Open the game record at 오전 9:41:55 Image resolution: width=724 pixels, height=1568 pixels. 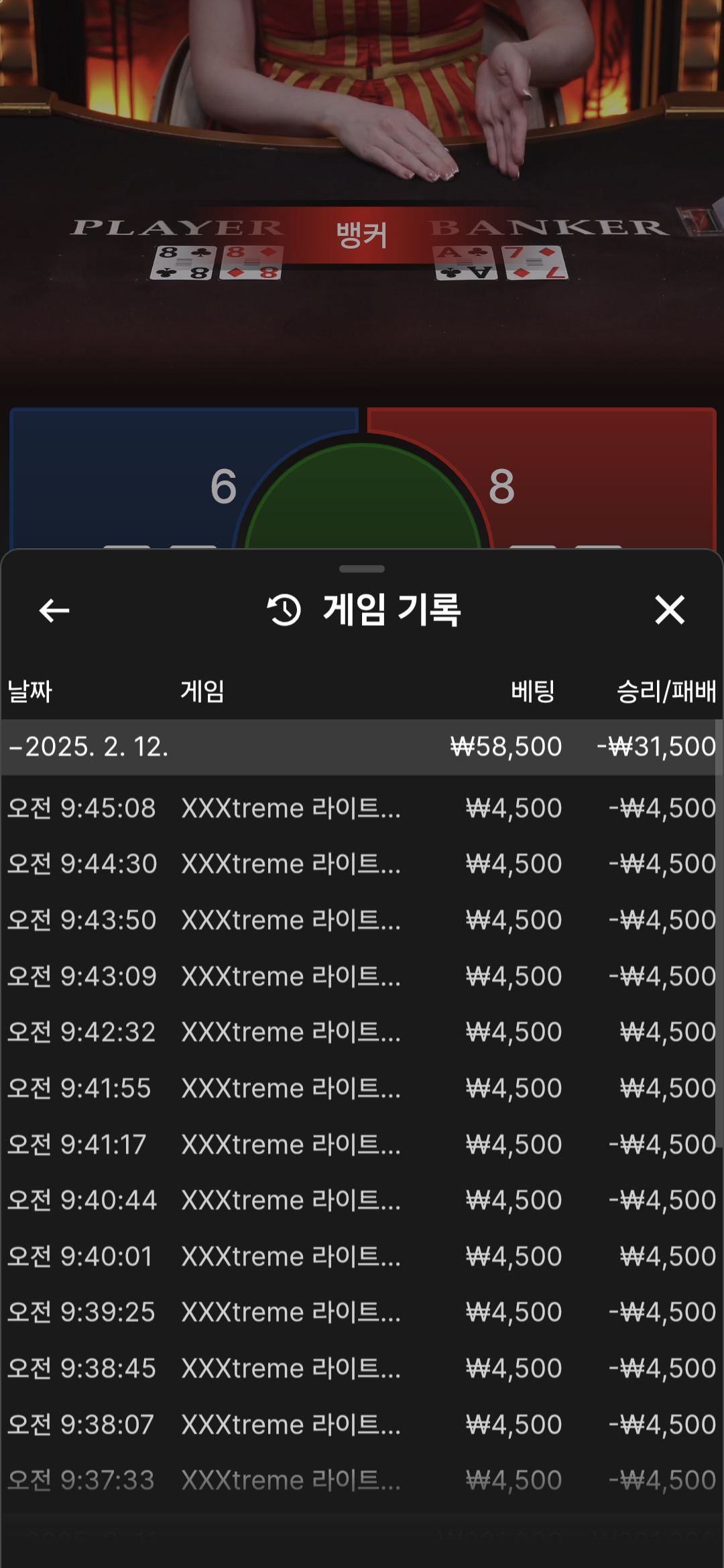(x=361, y=1088)
